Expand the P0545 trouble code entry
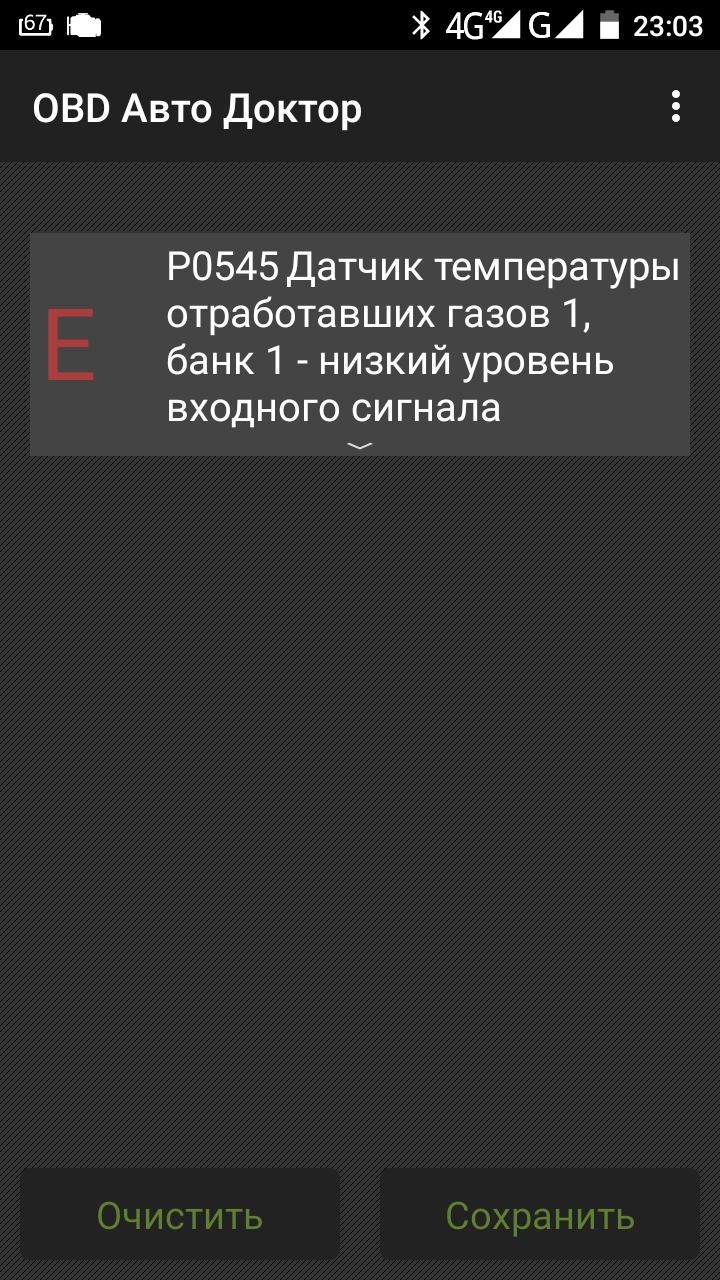720x1280 pixels. 360,344
